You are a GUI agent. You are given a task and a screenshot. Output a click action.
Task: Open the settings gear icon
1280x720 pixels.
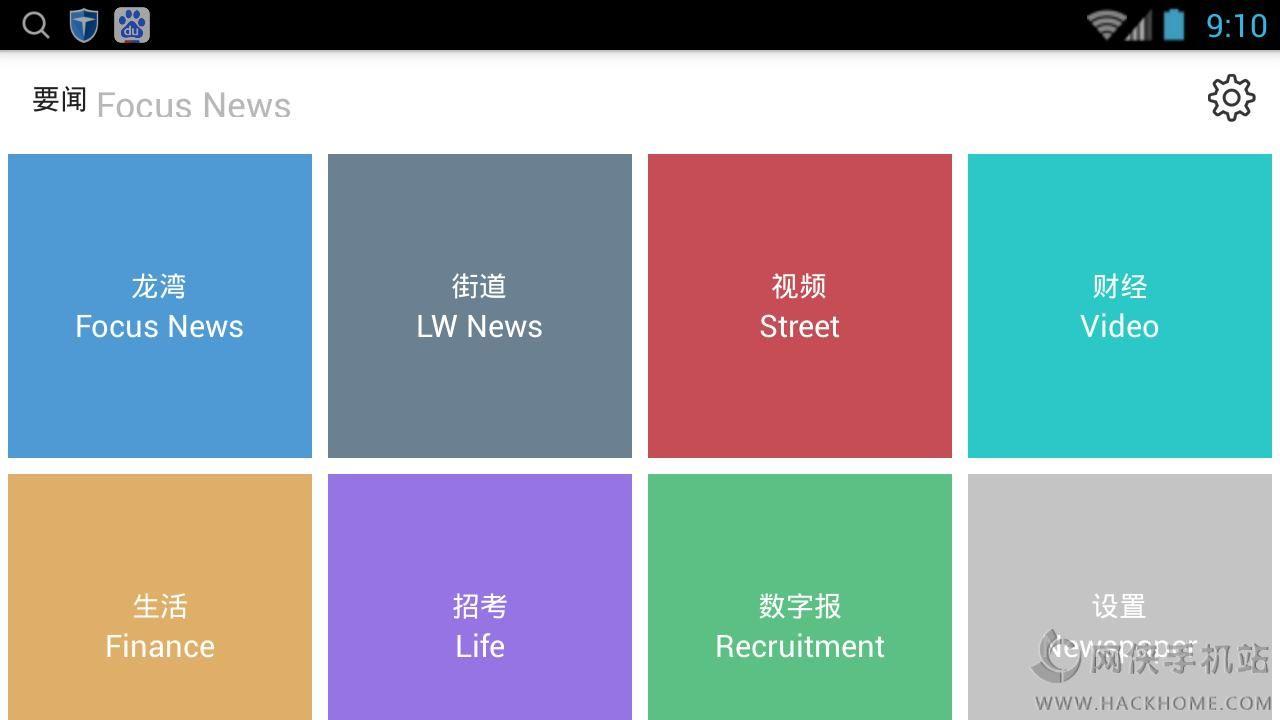coord(1231,98)
